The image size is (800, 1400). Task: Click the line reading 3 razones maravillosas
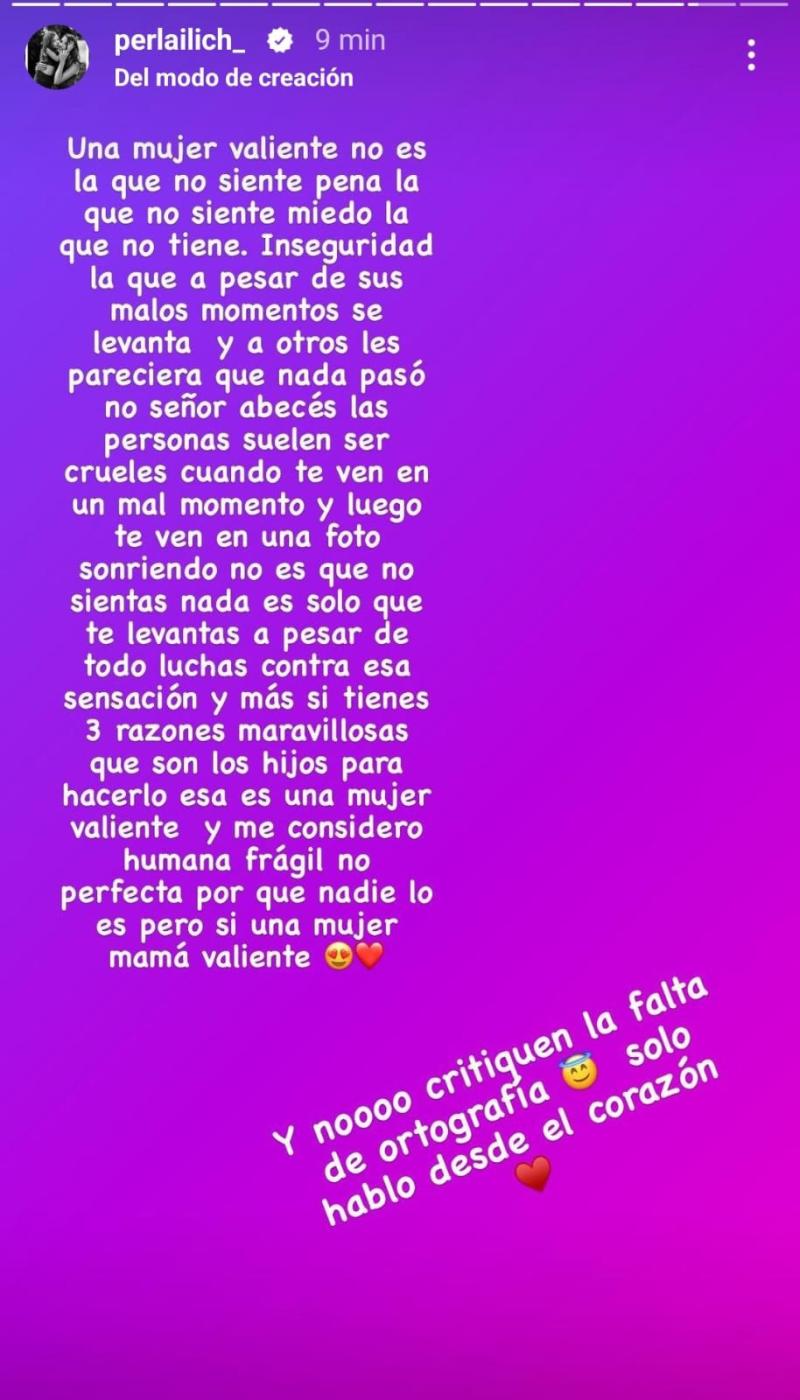point(250,732)
